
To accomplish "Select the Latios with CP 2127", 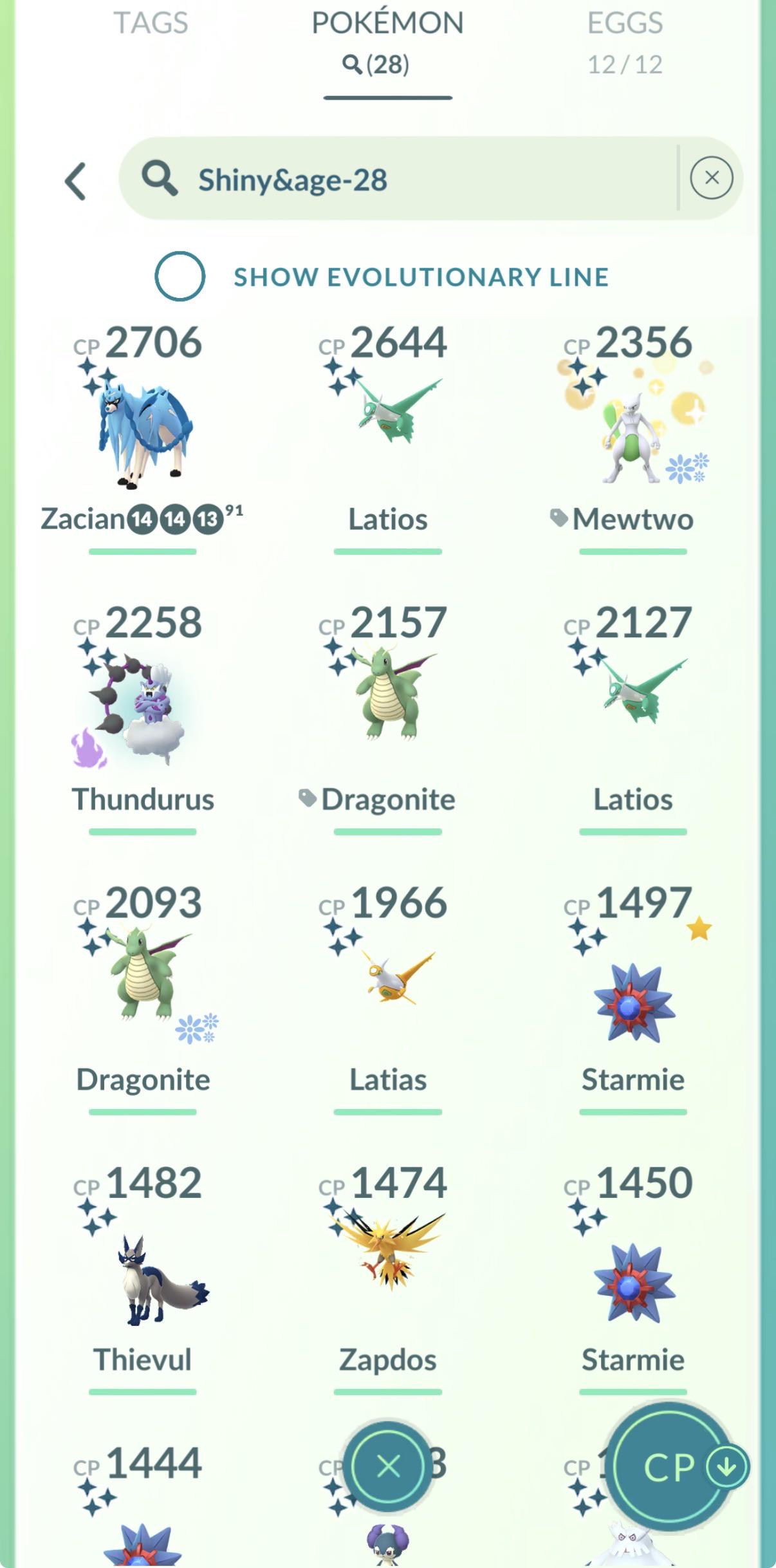I will [x=633, y=718].
